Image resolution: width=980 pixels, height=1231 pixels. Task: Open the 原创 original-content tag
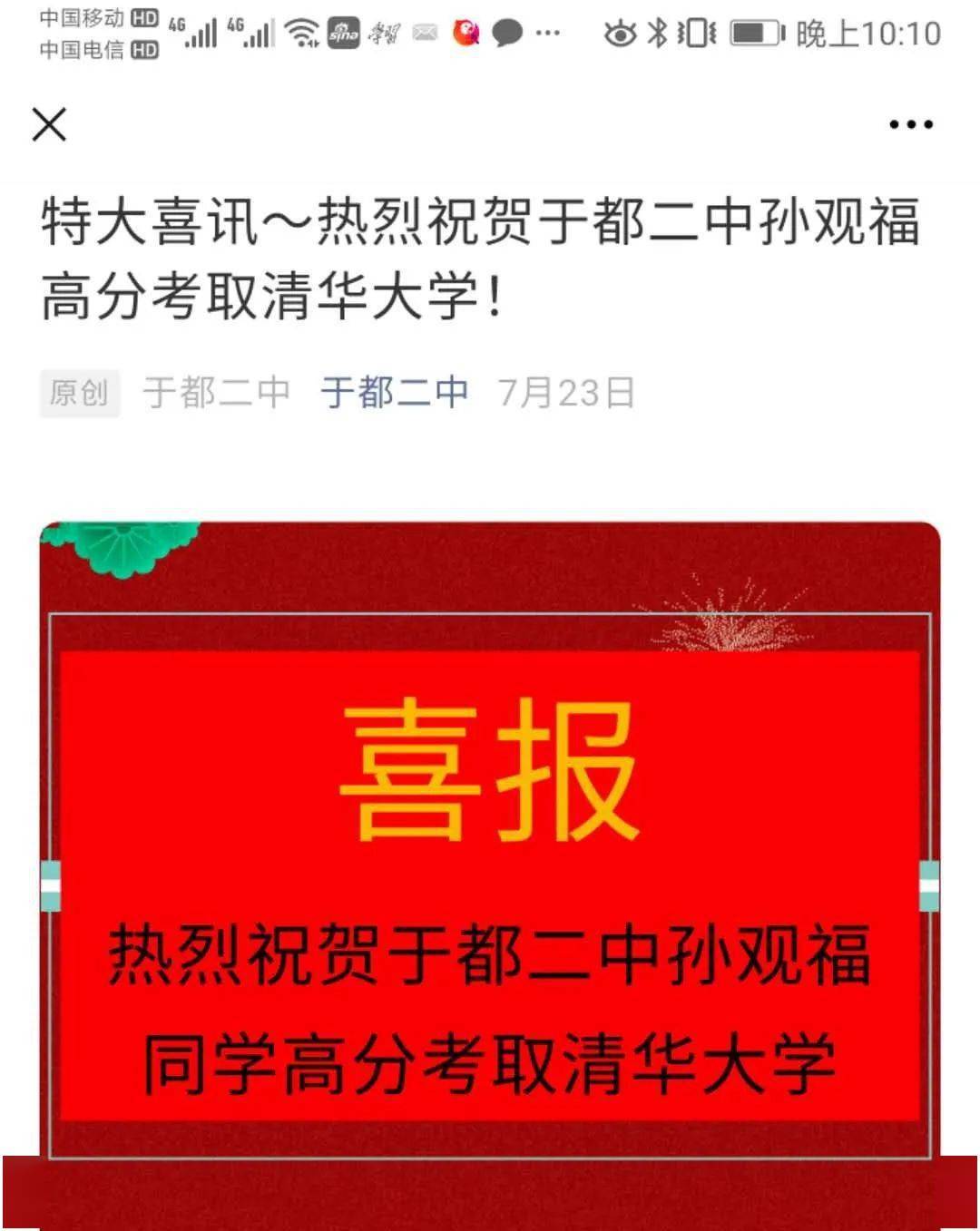pyautogui.click(x=80, y=394)
